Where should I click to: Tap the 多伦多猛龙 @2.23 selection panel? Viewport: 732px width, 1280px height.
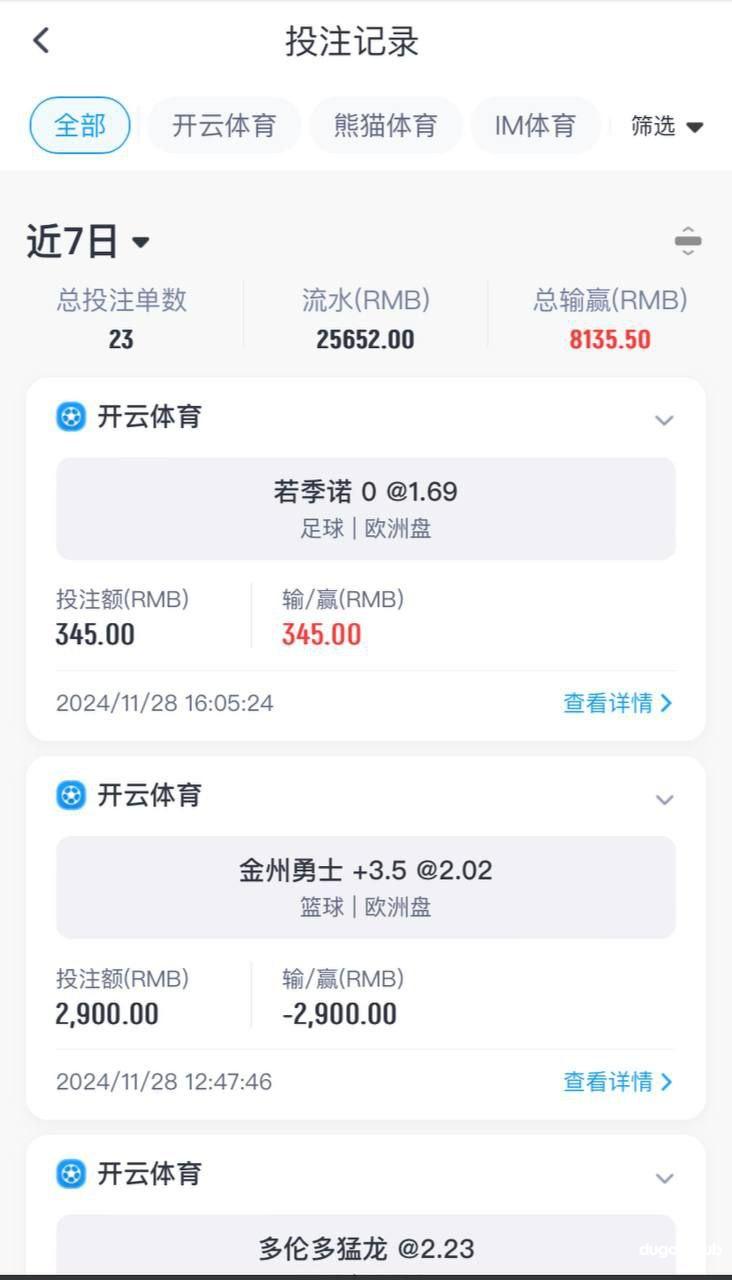pyautogui.click(x=366, y=1248)
